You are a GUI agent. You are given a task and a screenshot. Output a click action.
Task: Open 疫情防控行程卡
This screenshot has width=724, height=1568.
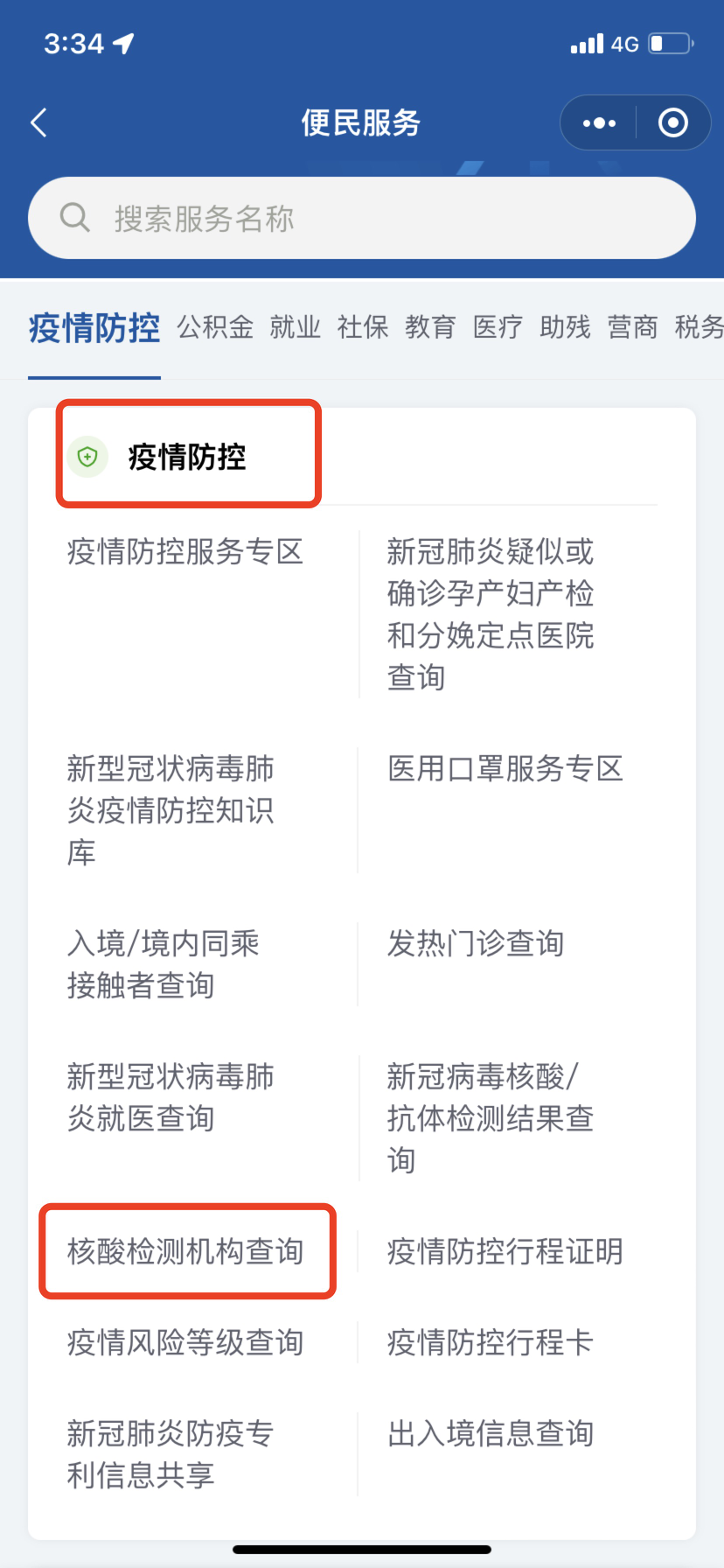(x=491, y=1343)
